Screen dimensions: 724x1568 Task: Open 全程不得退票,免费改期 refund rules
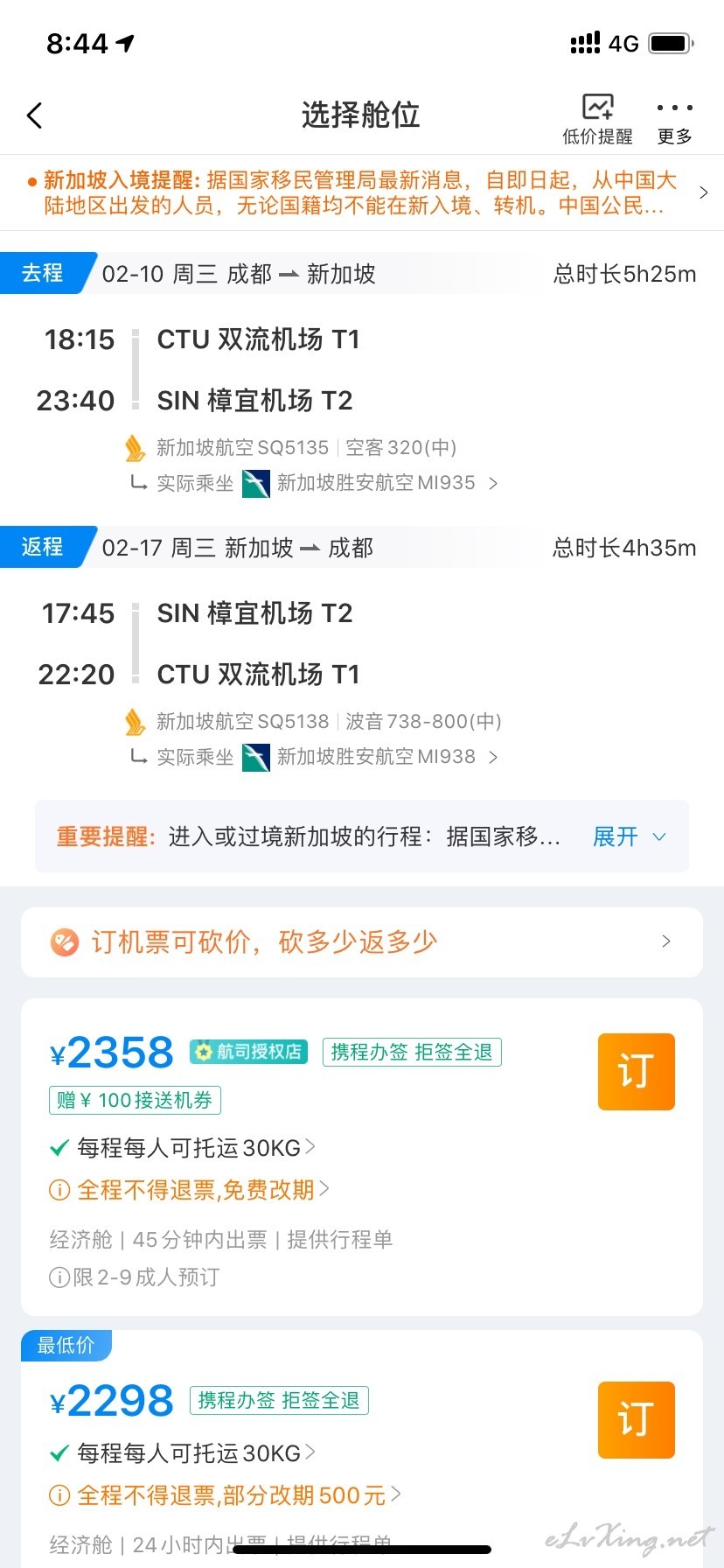(x=190, y=1189)
